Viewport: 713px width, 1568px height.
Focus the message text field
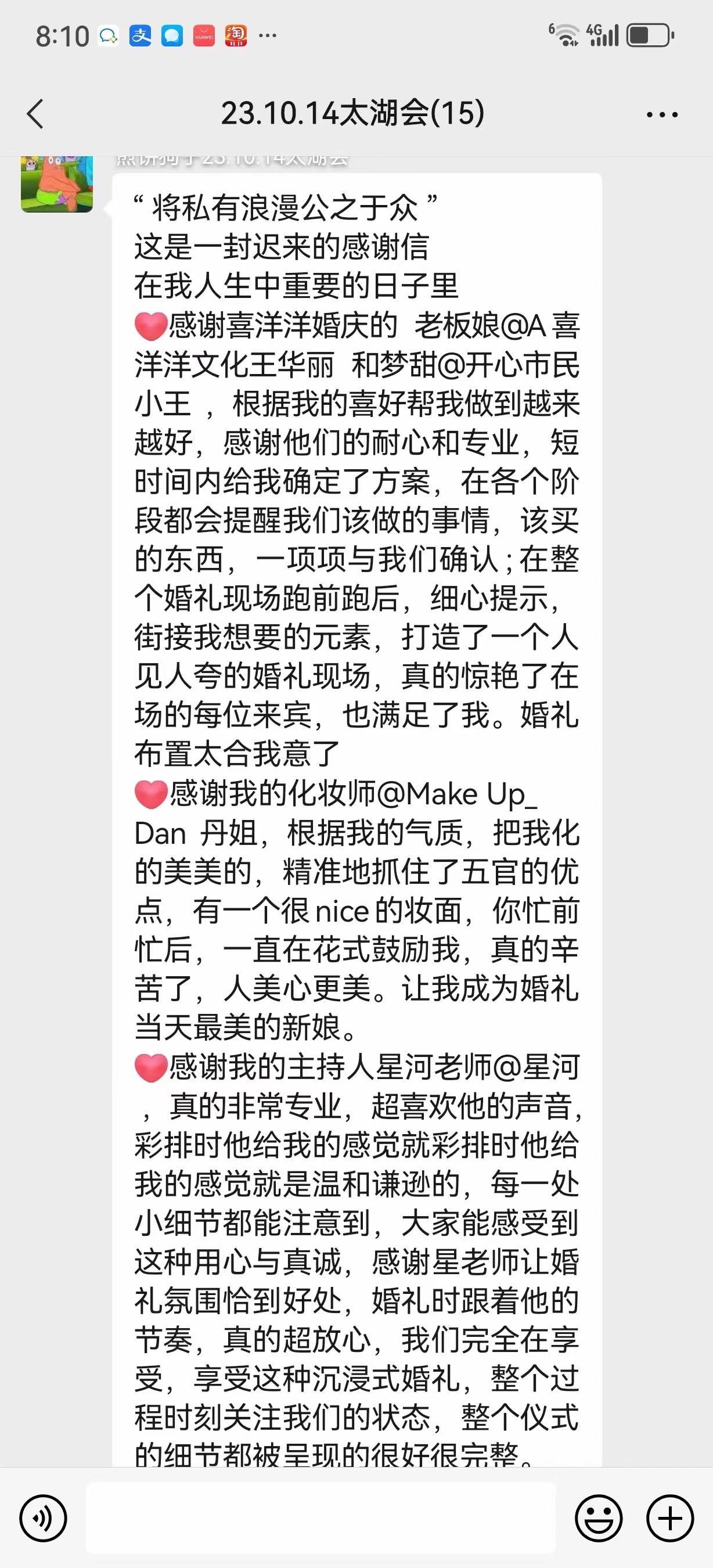[x=321, y=1518]
